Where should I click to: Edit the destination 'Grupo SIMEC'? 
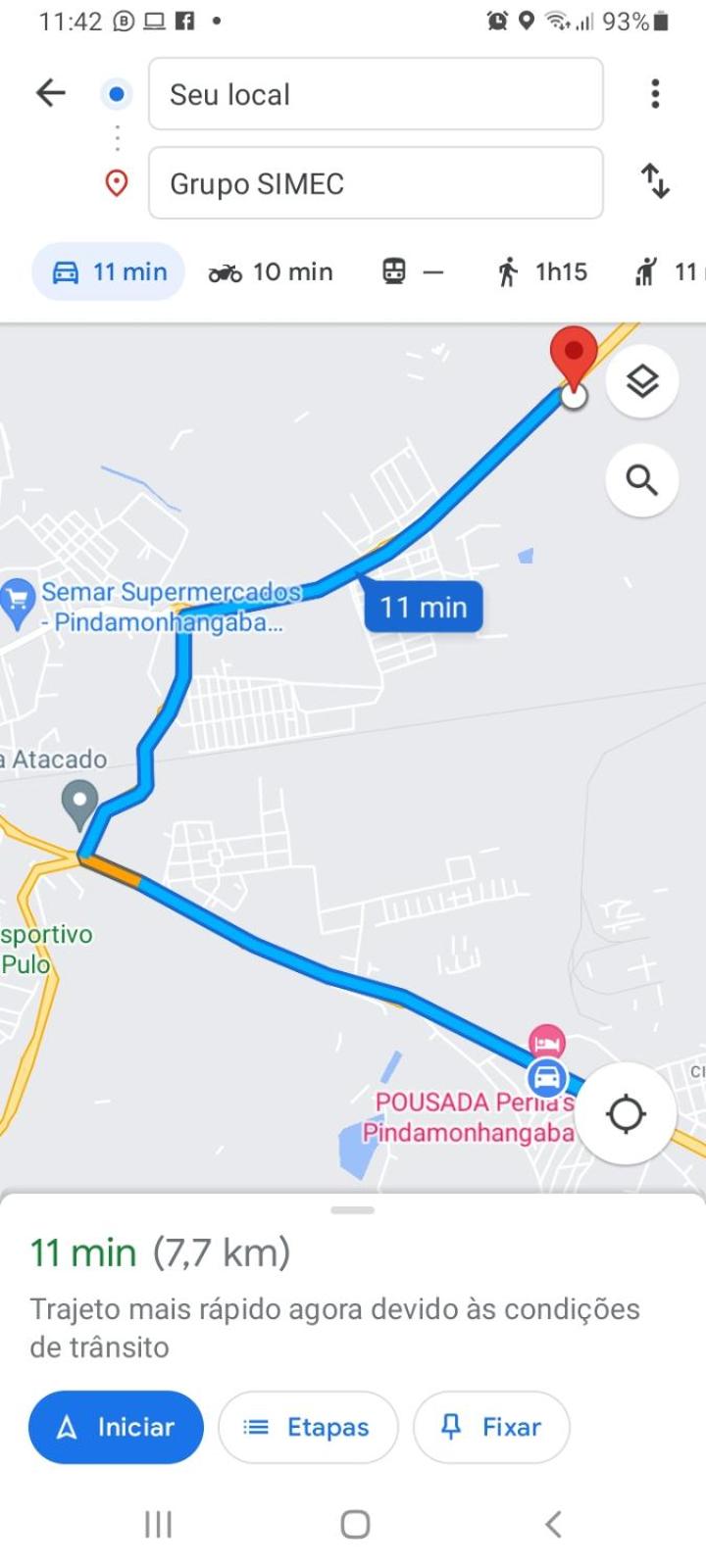[x=376, y=183]
